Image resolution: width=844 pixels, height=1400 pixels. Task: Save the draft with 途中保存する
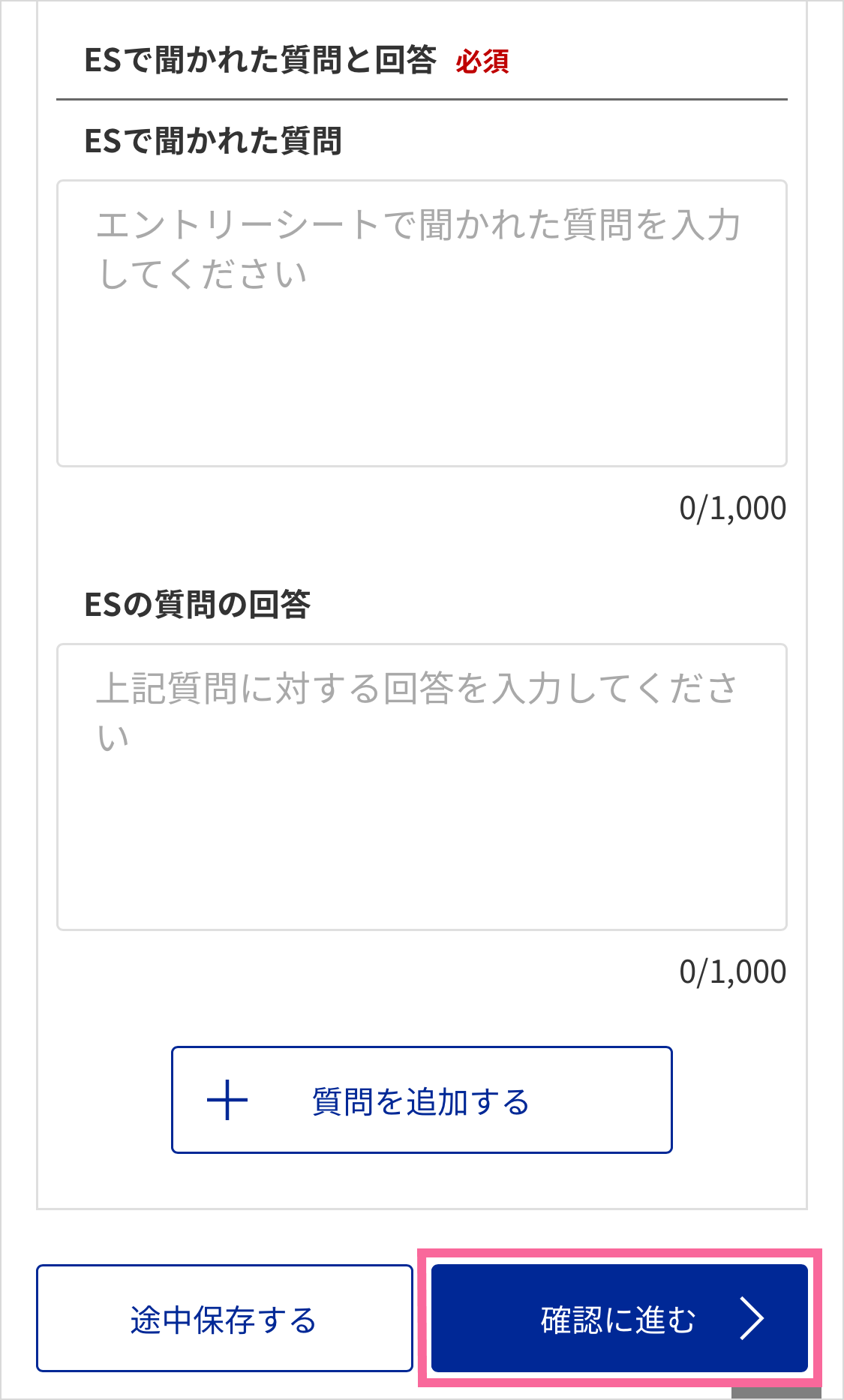click(224, 1318)
